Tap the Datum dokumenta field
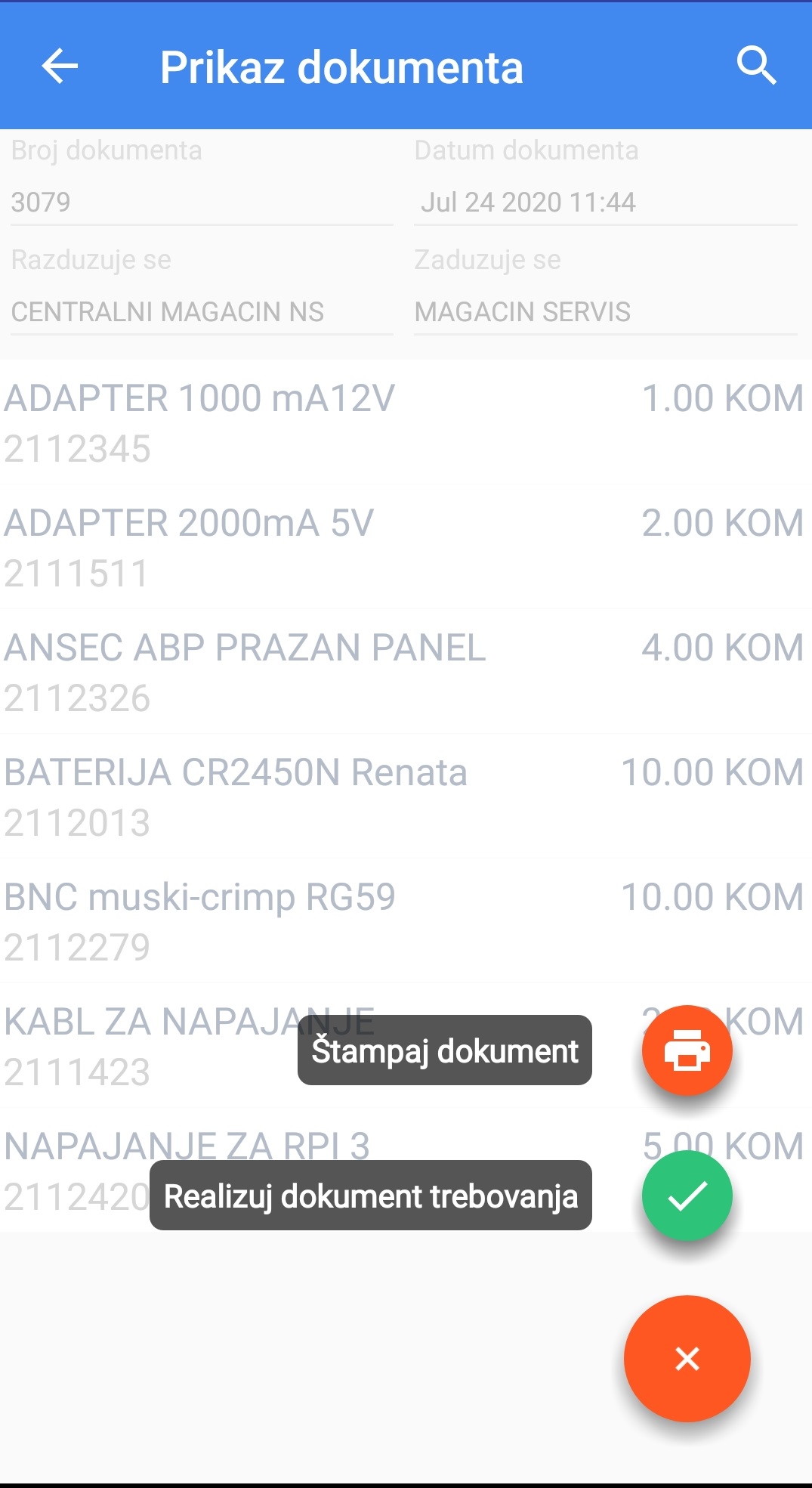812x1488 pixels. (x=605, y=203)
